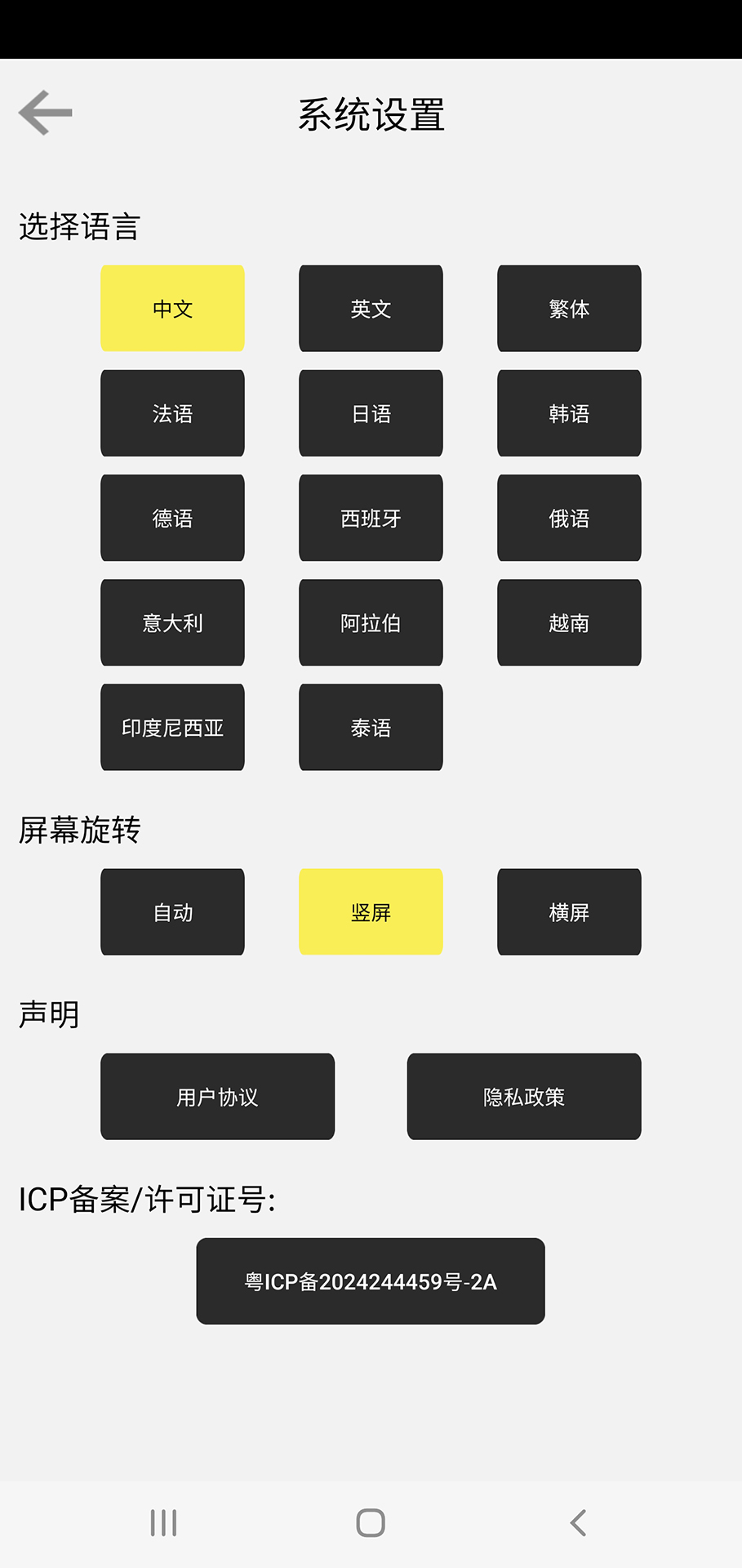Select 泰语 language

(371, 727)
